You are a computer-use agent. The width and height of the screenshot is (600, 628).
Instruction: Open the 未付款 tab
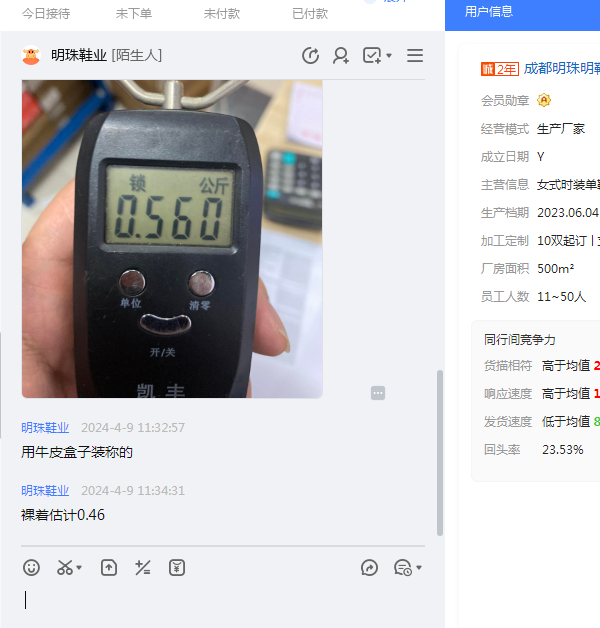(222, 13)
